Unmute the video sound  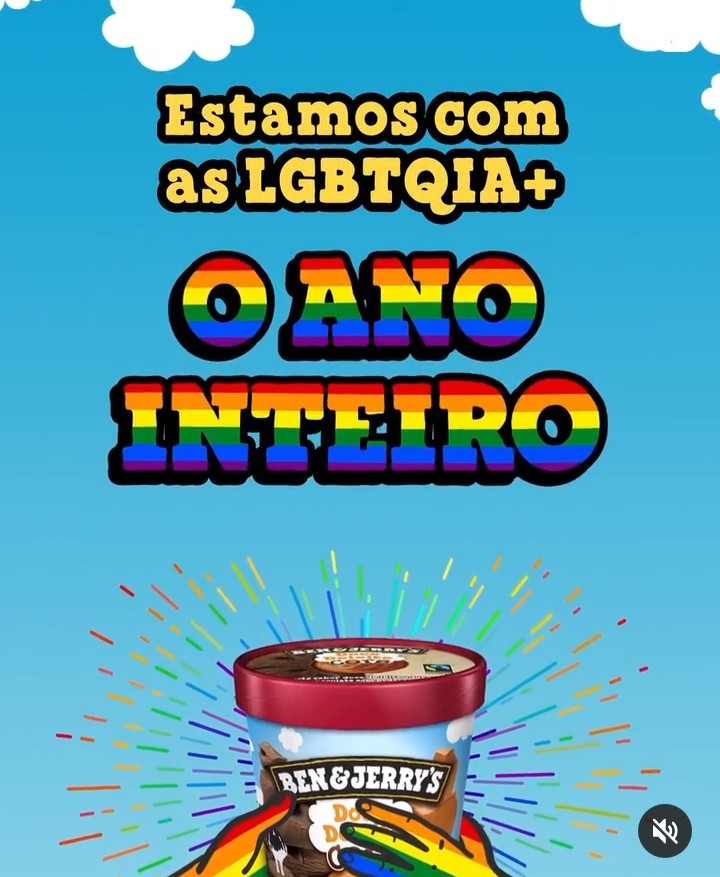(665, 830)
